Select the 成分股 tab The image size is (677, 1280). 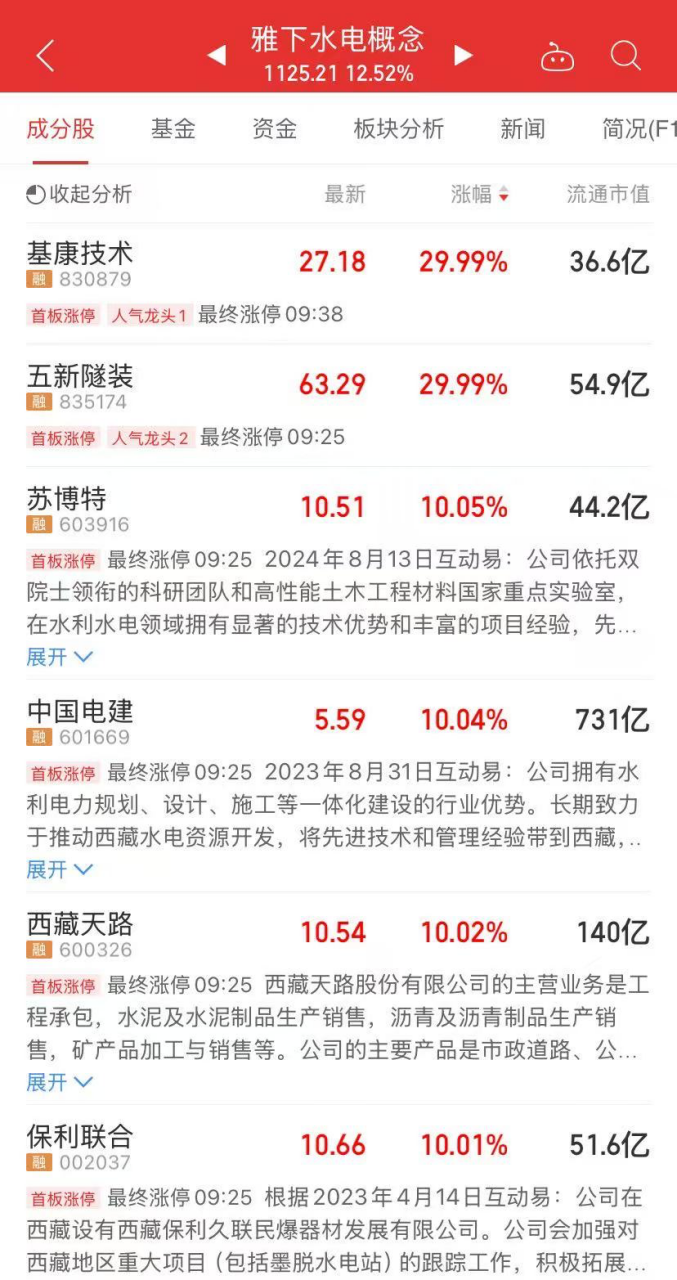(60, 129)
